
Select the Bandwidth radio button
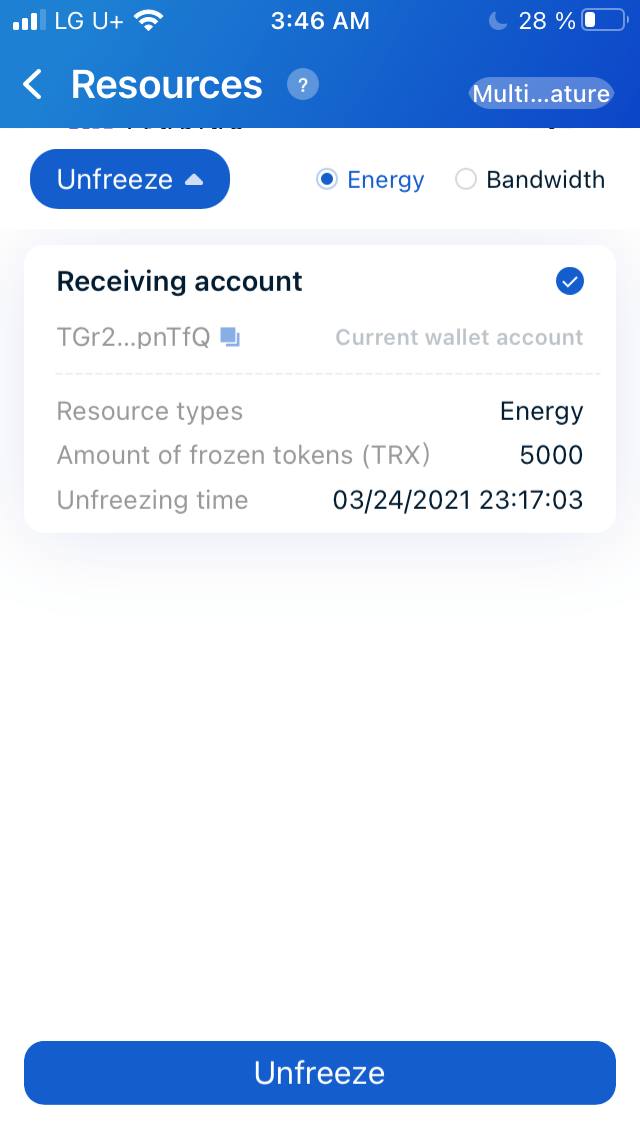coord(465,180)
